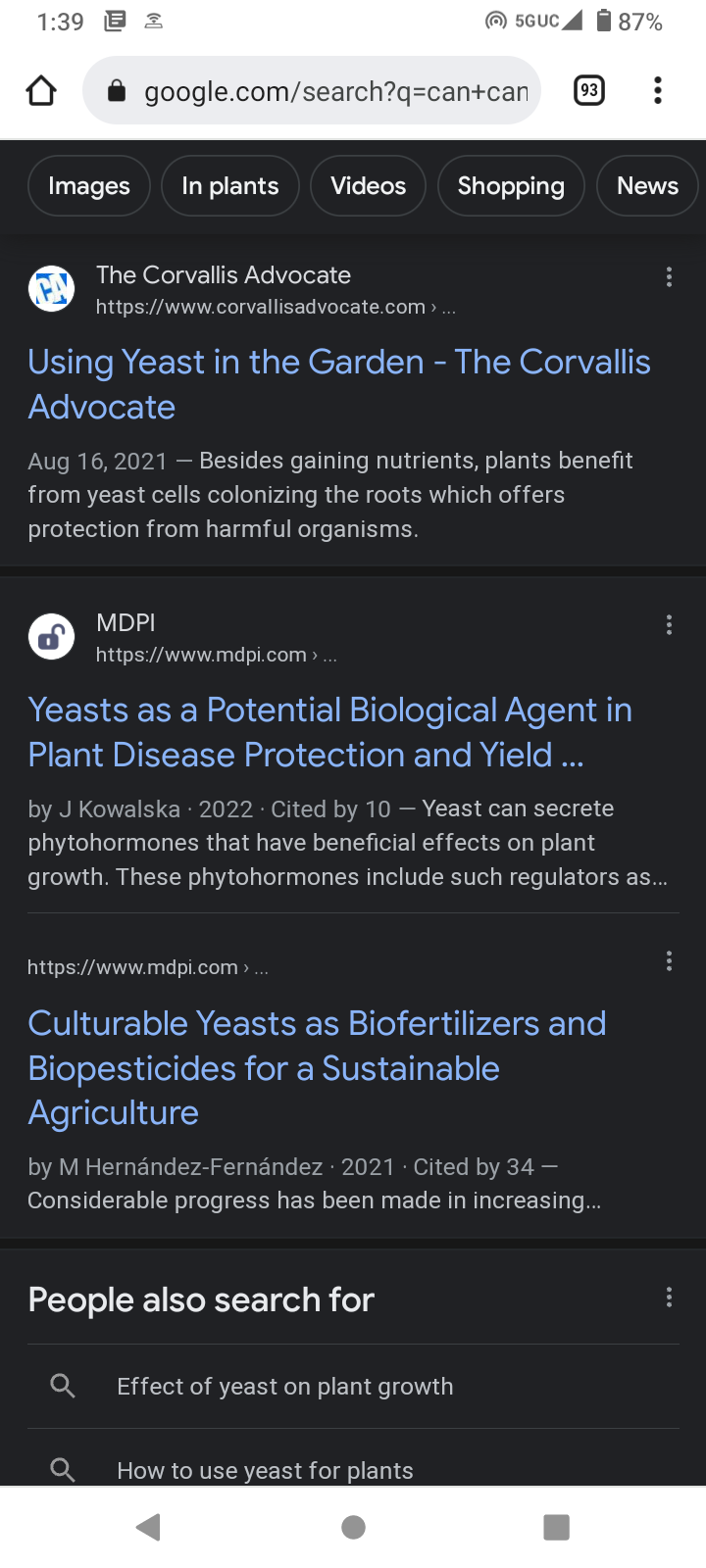Open Chrome's three-dot overflow menu
The height and width of the screenshot is (1568, 706).
click(658, 91)
